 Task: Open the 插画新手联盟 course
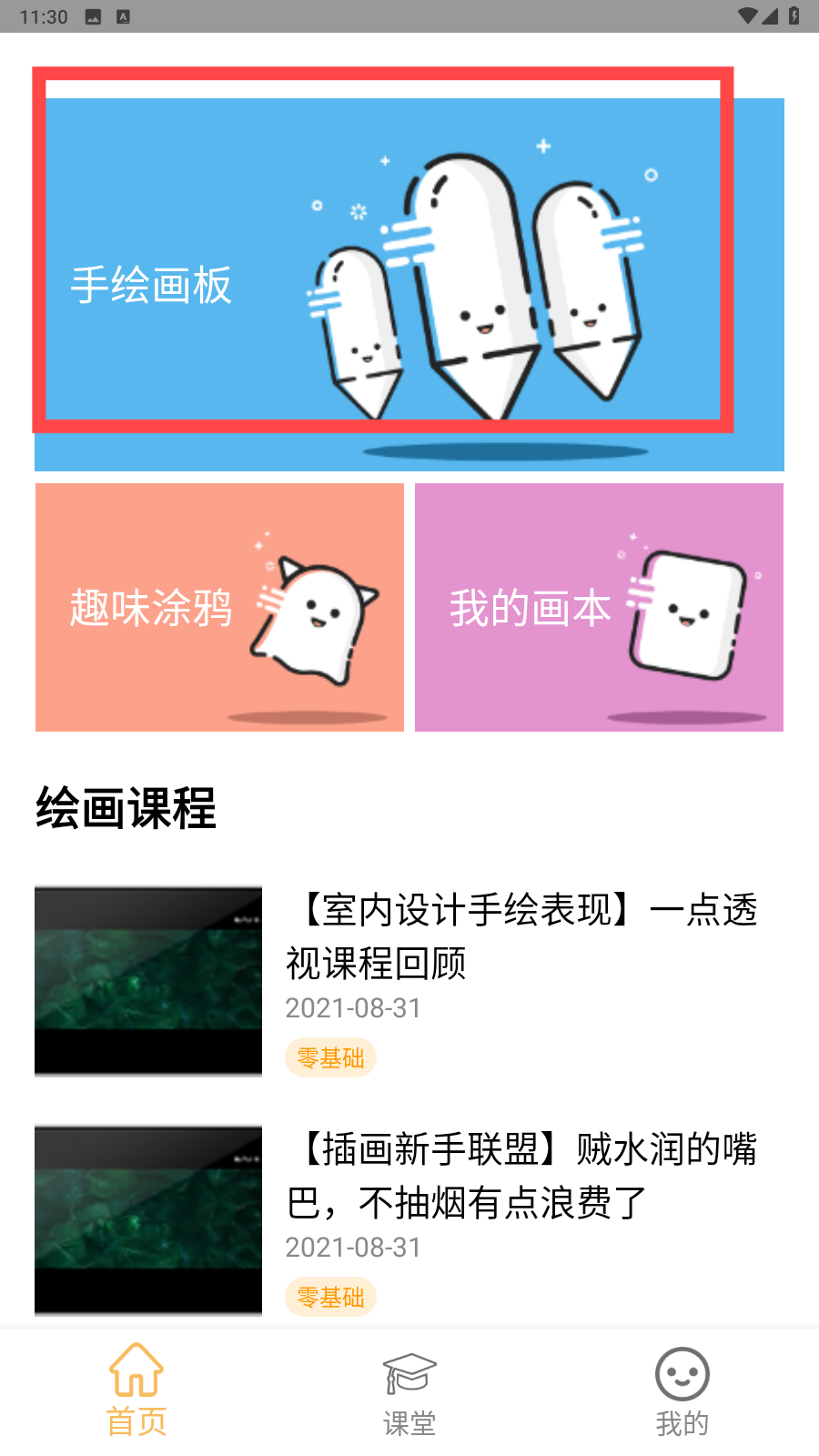(409, 1220)
